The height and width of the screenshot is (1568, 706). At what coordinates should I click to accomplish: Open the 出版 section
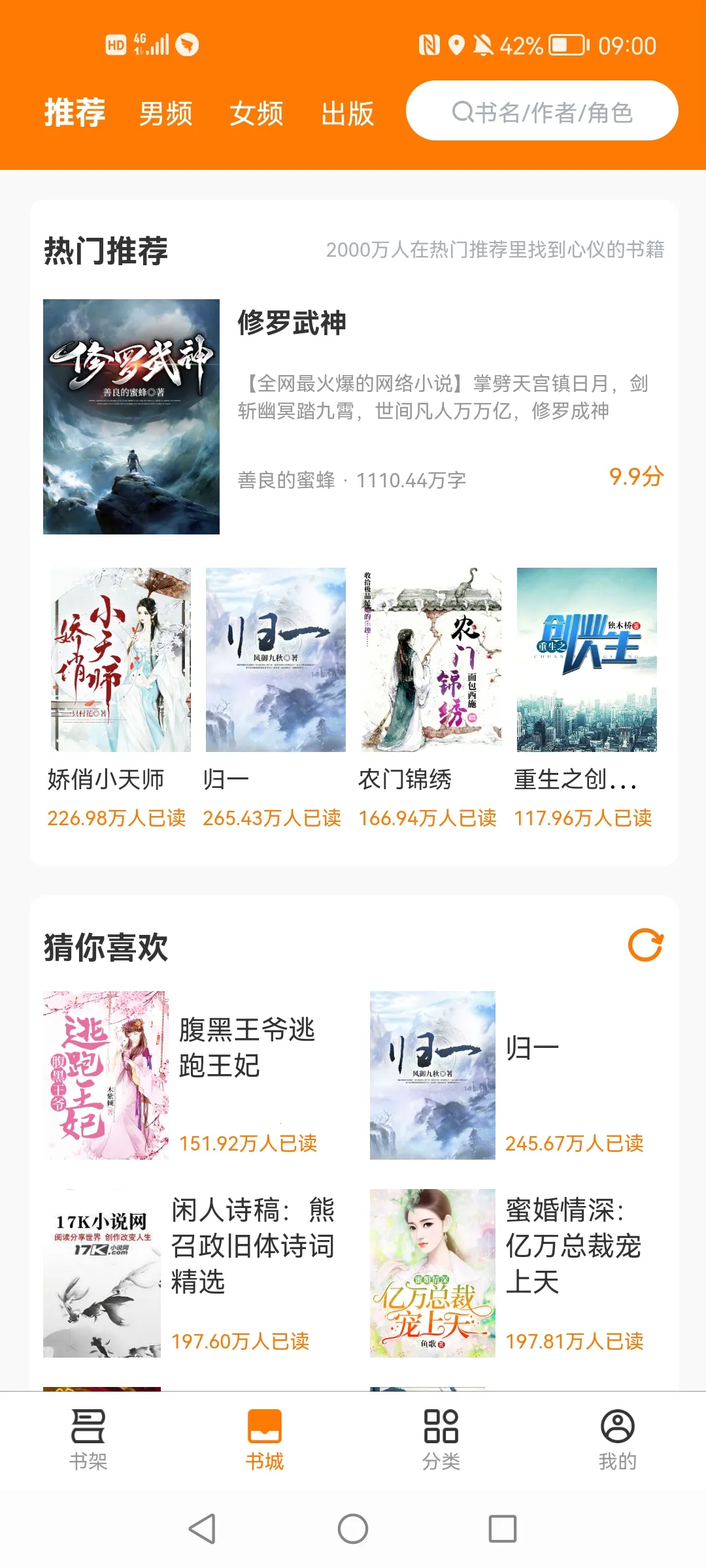coord(348,114)
